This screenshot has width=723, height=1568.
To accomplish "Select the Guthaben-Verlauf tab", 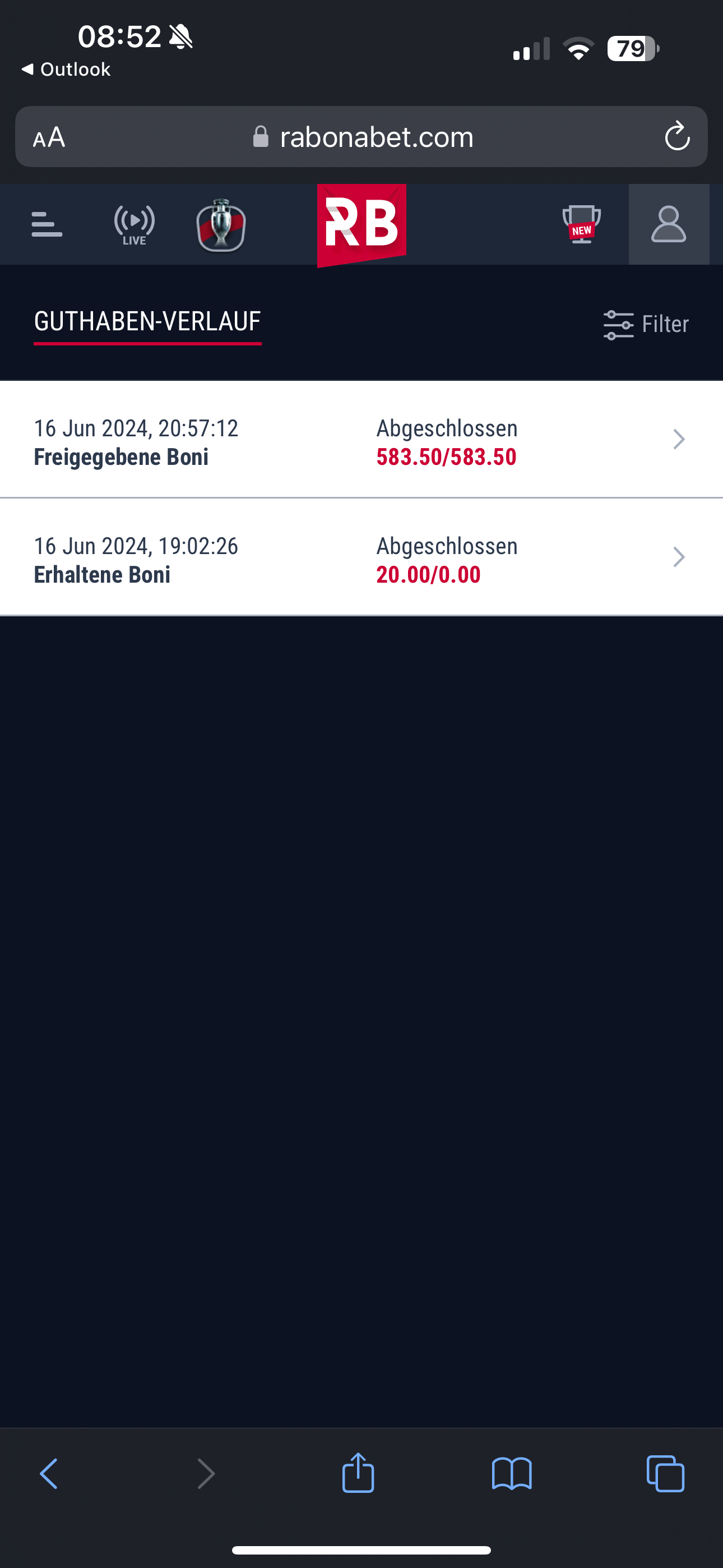I will [147, 322].
